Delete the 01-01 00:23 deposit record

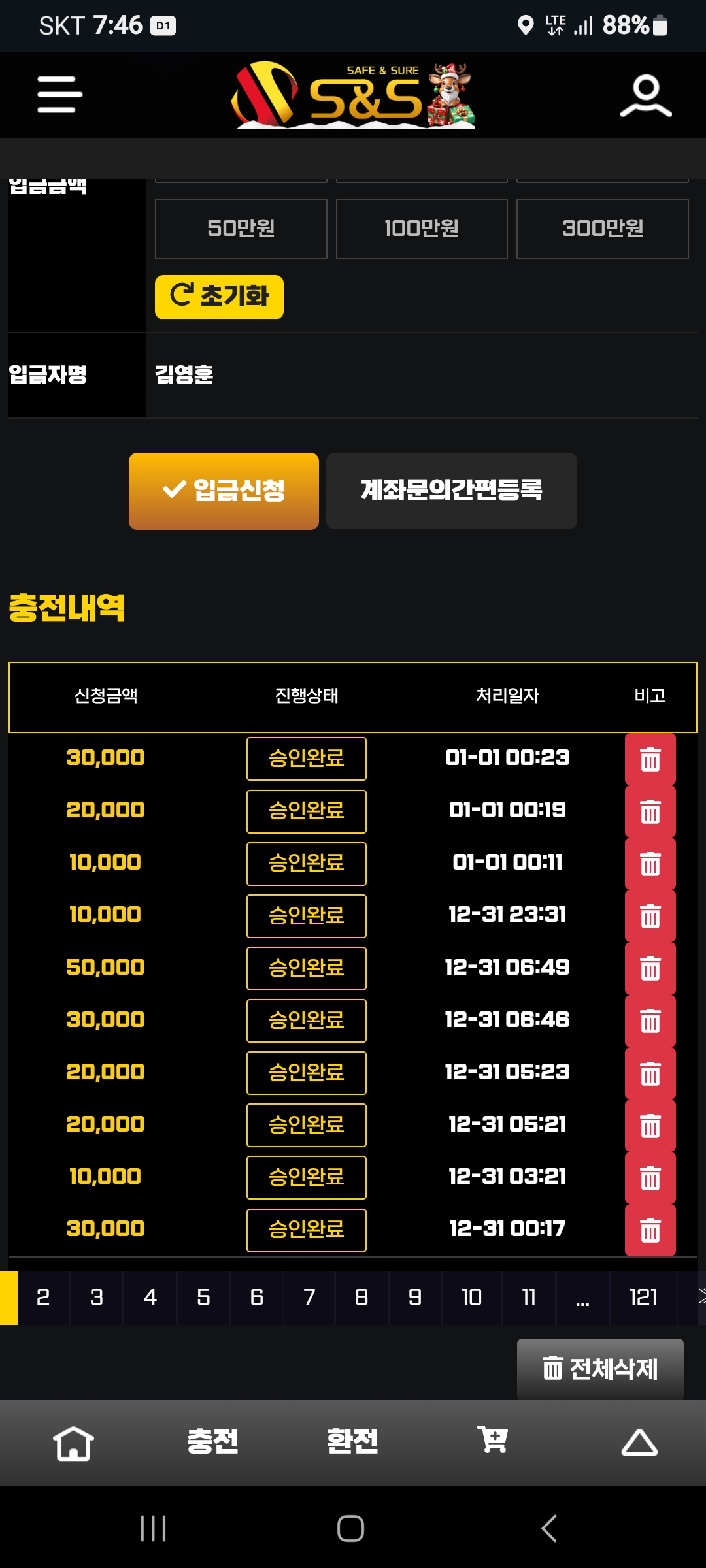650,759
